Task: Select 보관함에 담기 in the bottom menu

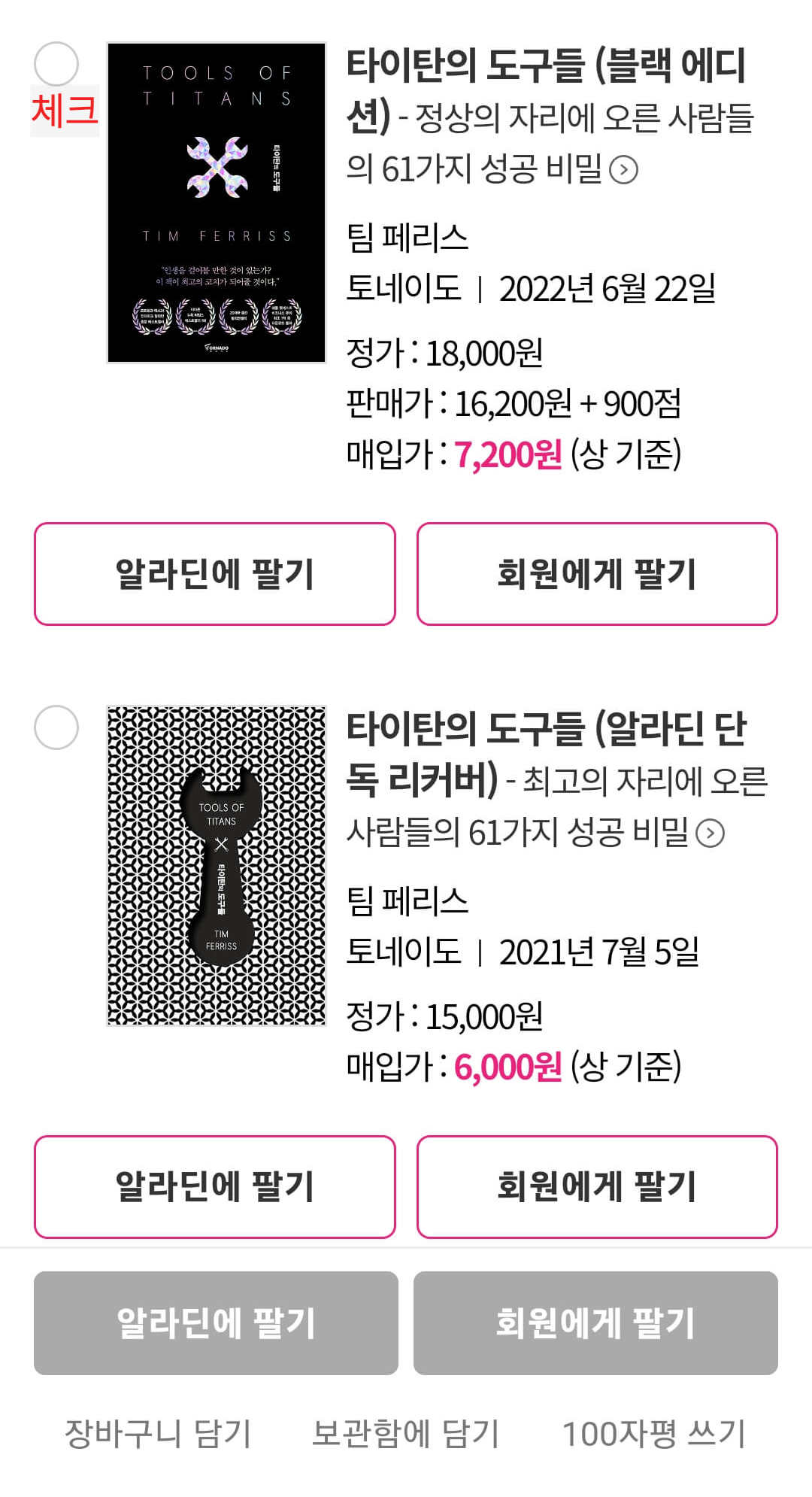Action: tap(404, 1431)
